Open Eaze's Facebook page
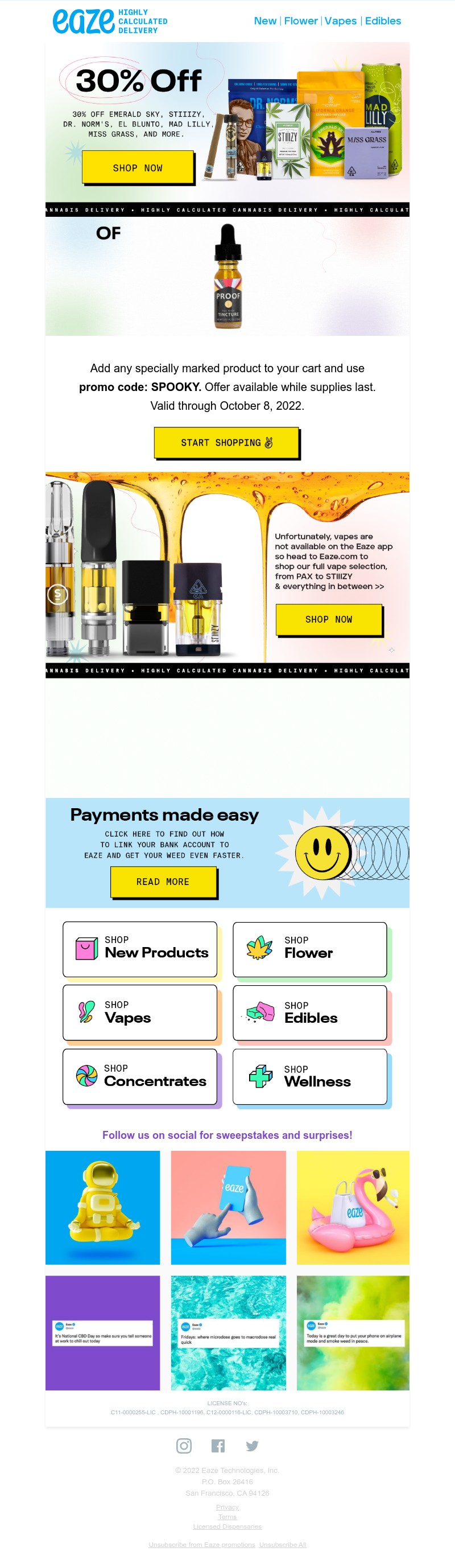The width and height of the screenshot is (455, 1568). click(218, 1446)
